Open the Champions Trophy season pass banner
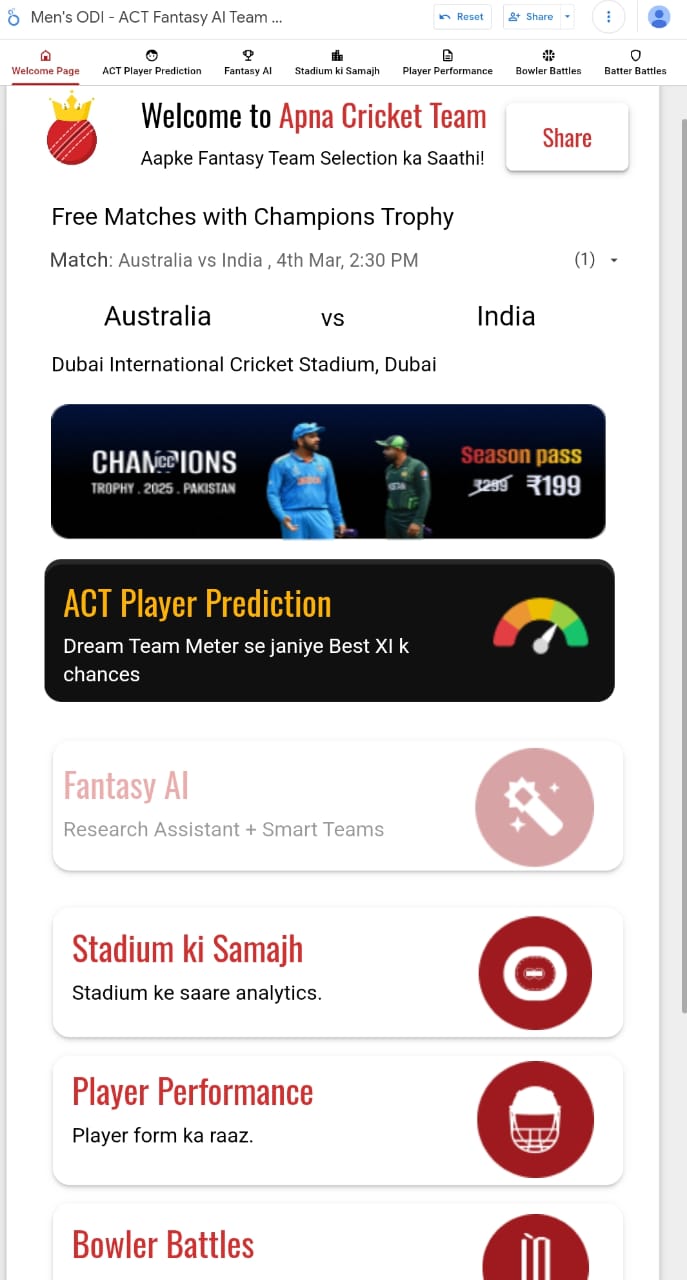 [328, 471]
